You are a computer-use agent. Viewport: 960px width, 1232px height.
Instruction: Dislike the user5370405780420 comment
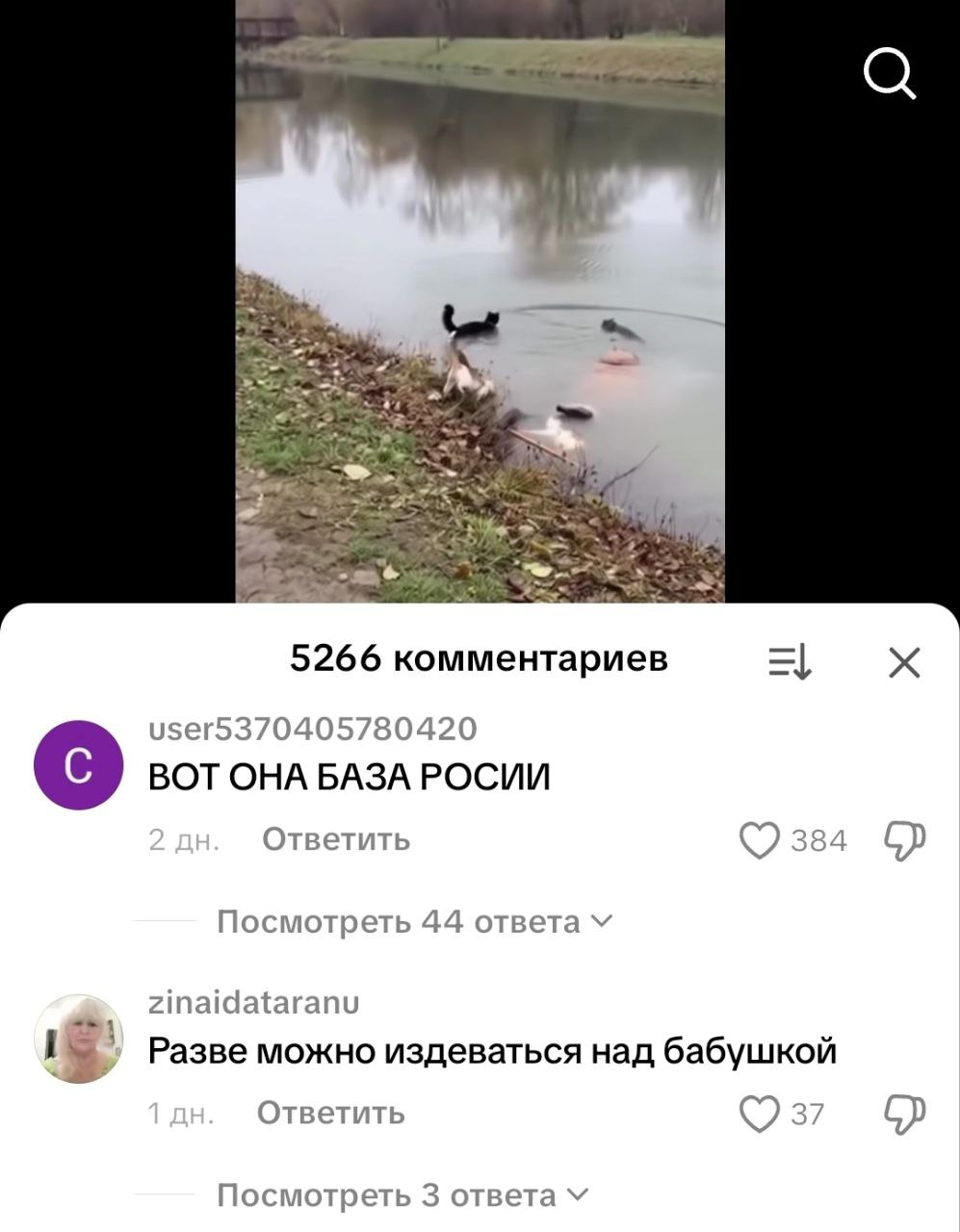click(x=904, y=840)
